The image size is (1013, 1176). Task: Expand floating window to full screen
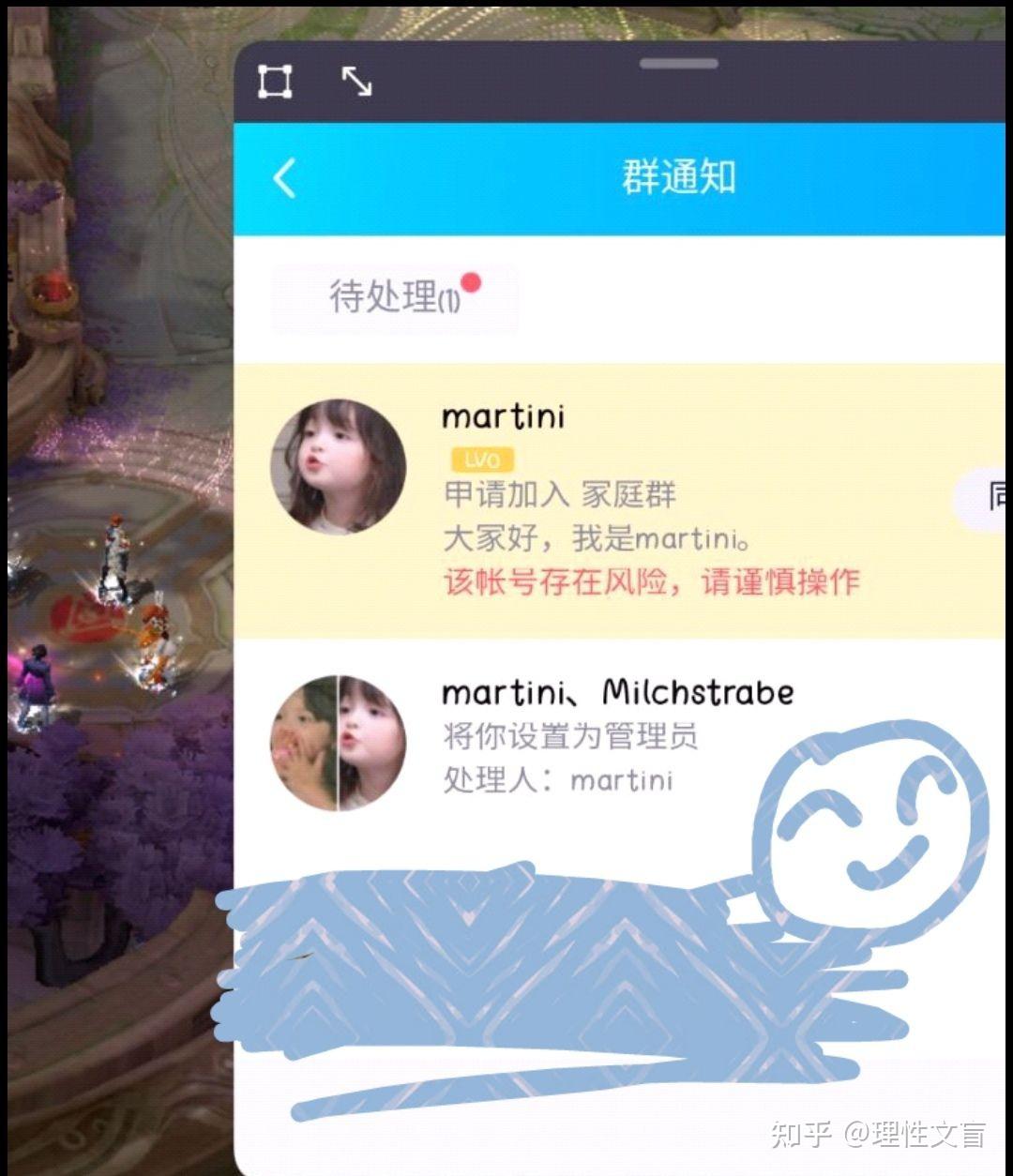356,82
